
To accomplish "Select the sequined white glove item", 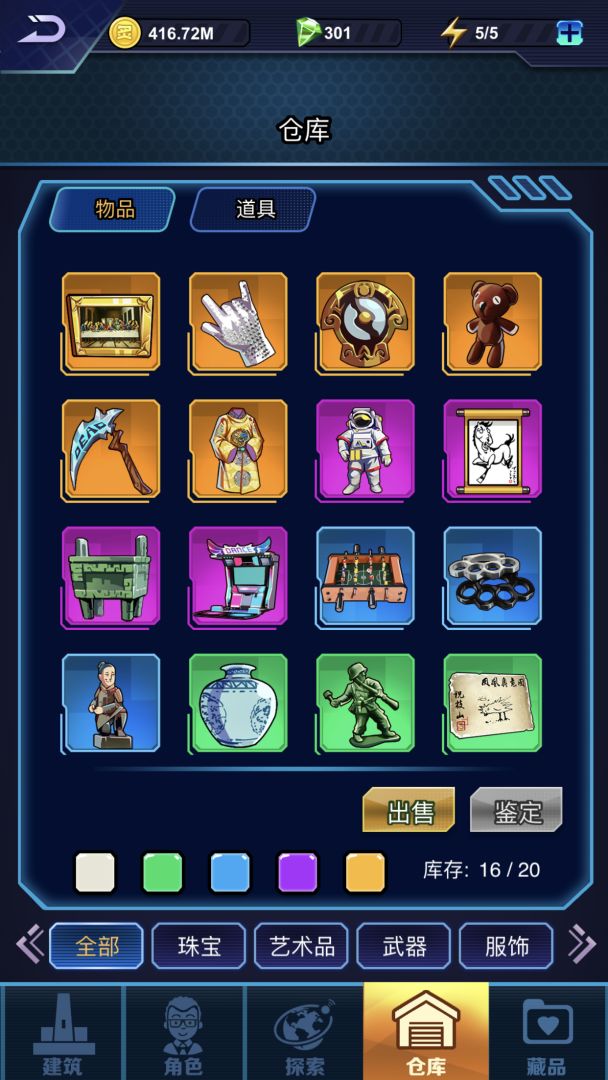I will tap(238, 322).
